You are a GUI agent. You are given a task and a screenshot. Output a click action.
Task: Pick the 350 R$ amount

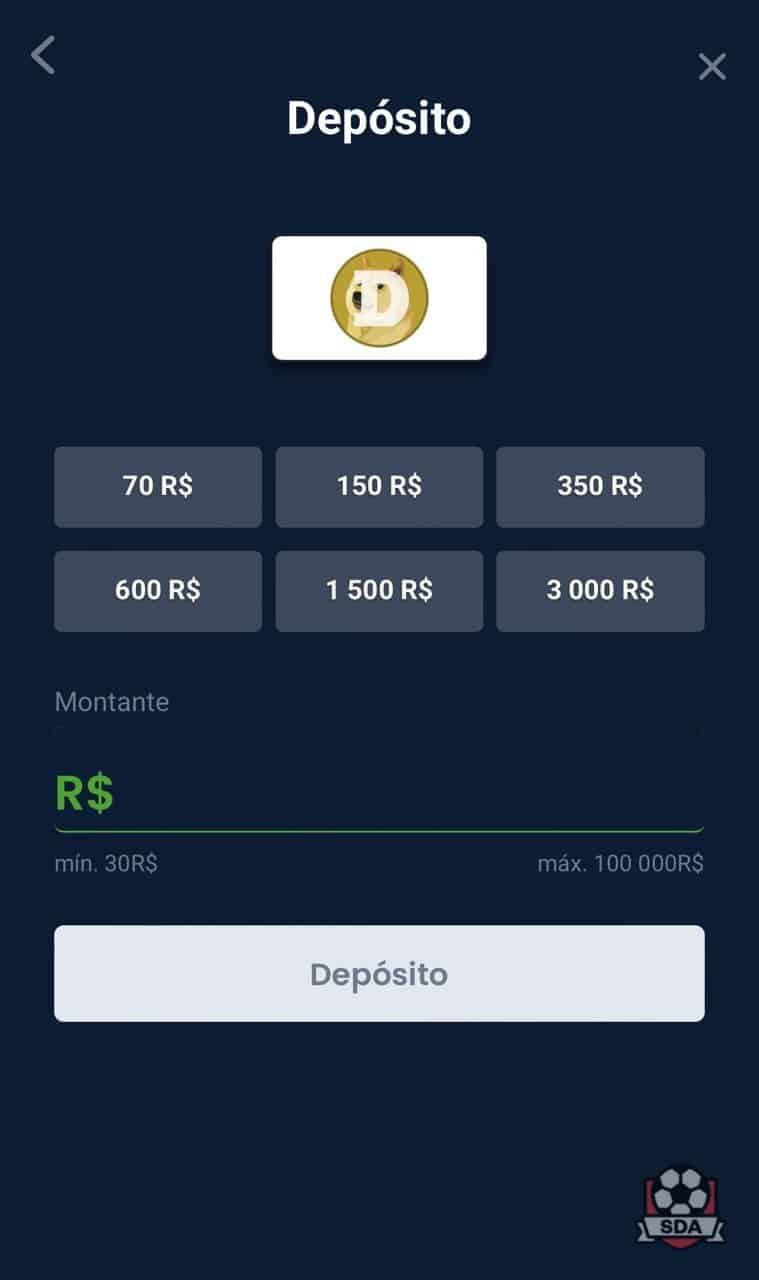(600, 487)
